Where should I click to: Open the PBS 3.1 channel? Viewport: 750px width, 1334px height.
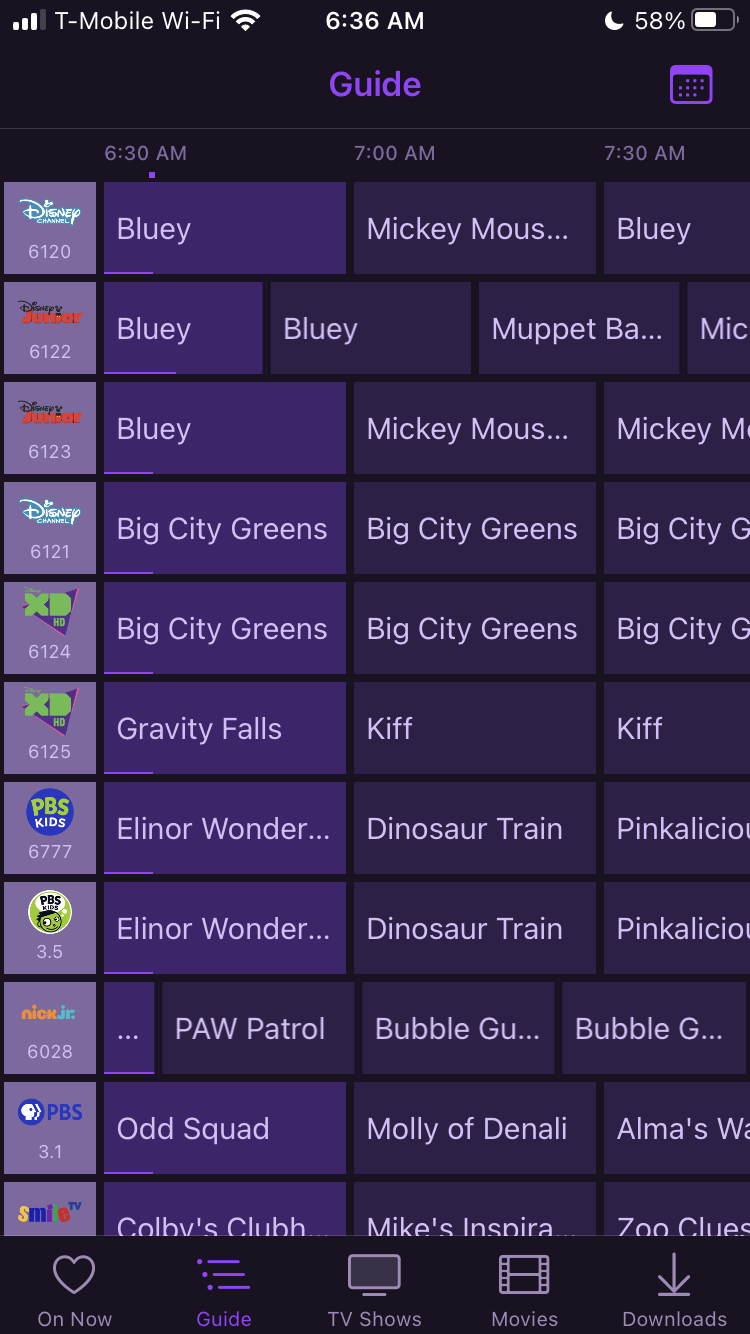coord(50,1128)
